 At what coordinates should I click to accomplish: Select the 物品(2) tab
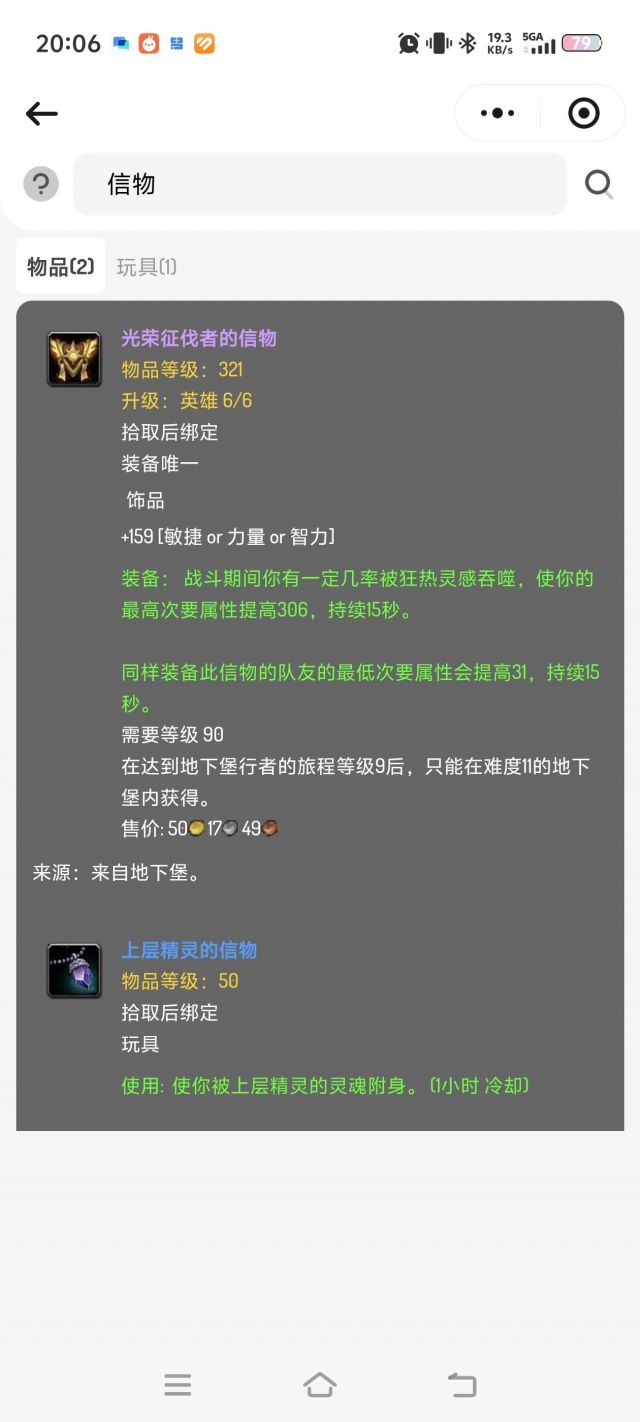coord(61,267)
